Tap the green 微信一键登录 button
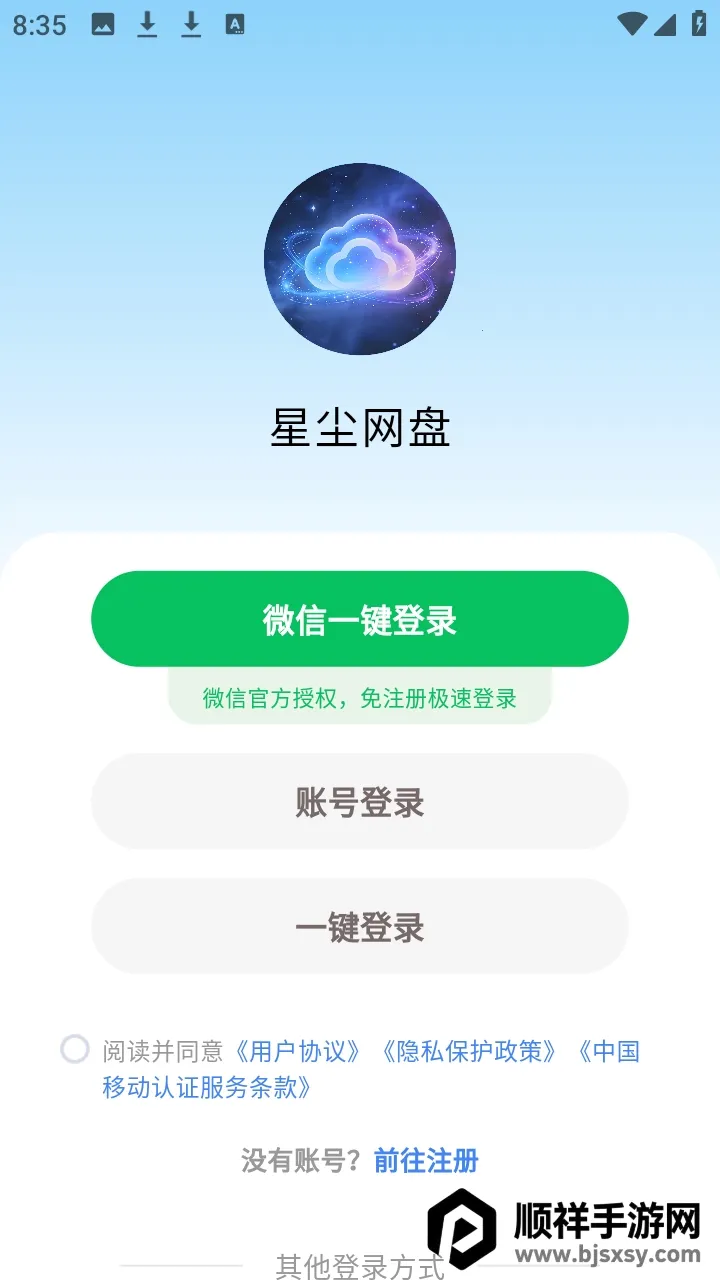Image resolution: width=720 pixels, height=1280 pixels. tap(360, 619)
